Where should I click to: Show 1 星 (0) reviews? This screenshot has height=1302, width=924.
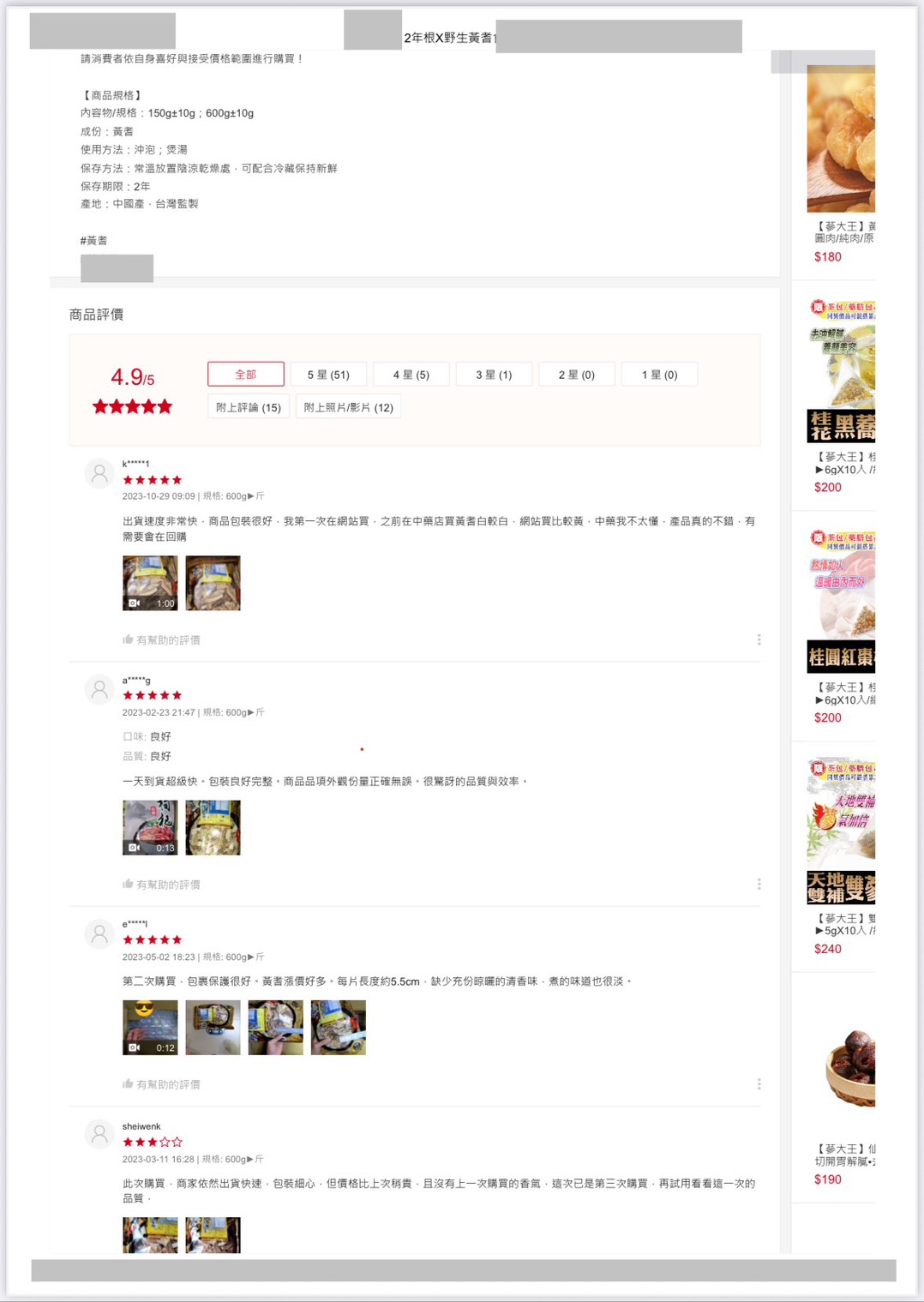tap(659, 375)
